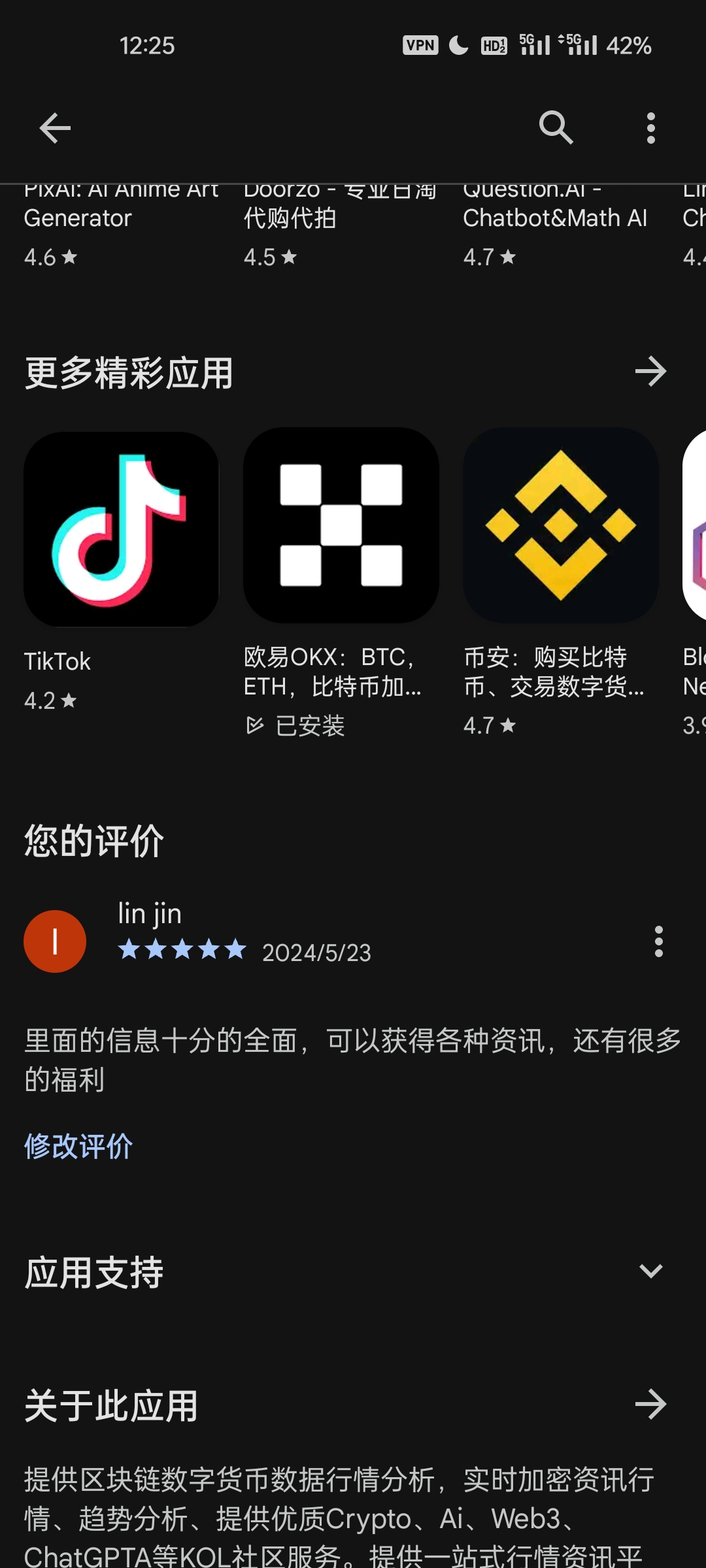Open the search icon in the app bar
Image resolution: width=706 pixels, height=1568 pixels.
(x=556, y=127)
